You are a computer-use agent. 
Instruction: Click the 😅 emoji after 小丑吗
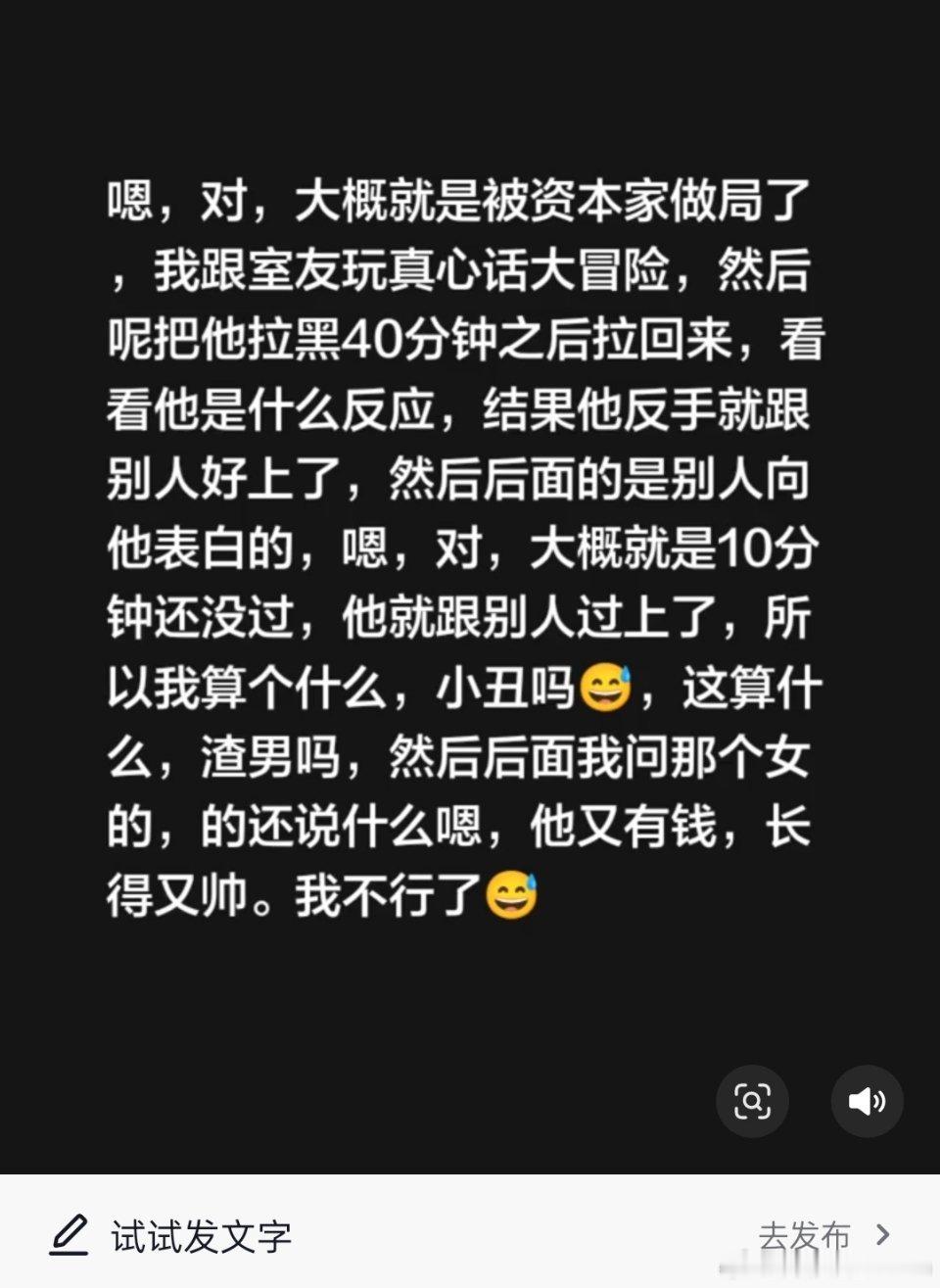pyautogui.click(x=605, y=687)
